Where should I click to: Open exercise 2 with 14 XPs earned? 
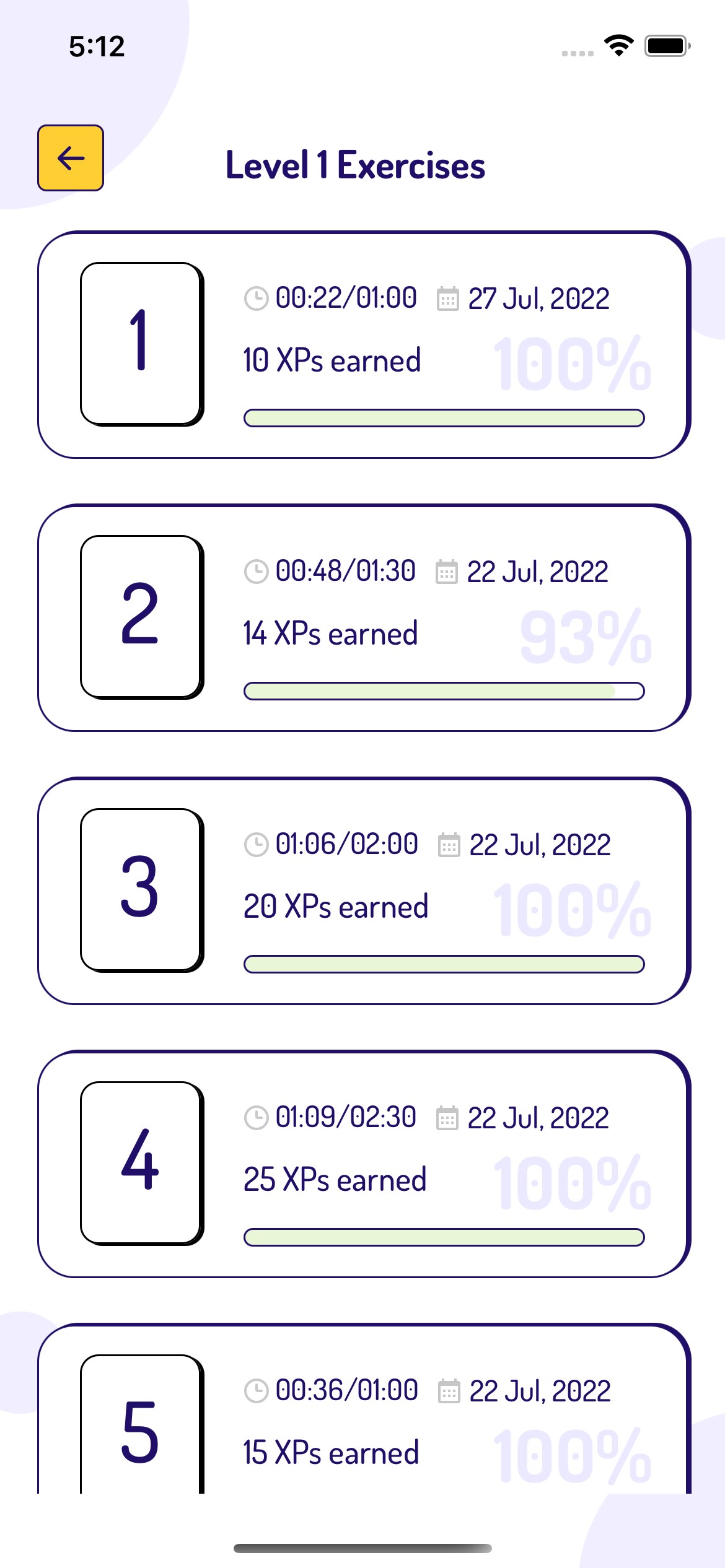point(364,618)
